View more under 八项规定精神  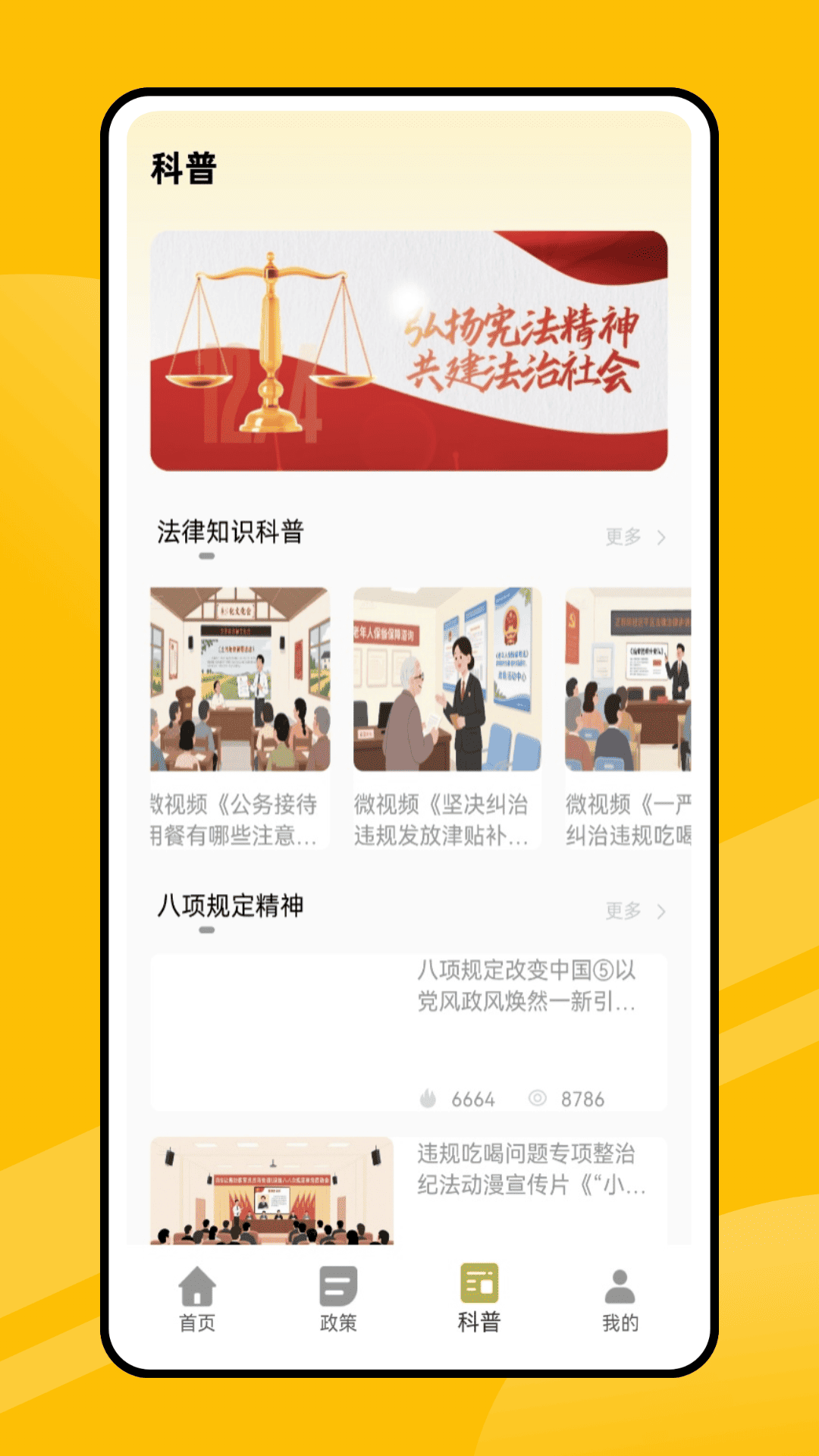[x=635, y=911]
